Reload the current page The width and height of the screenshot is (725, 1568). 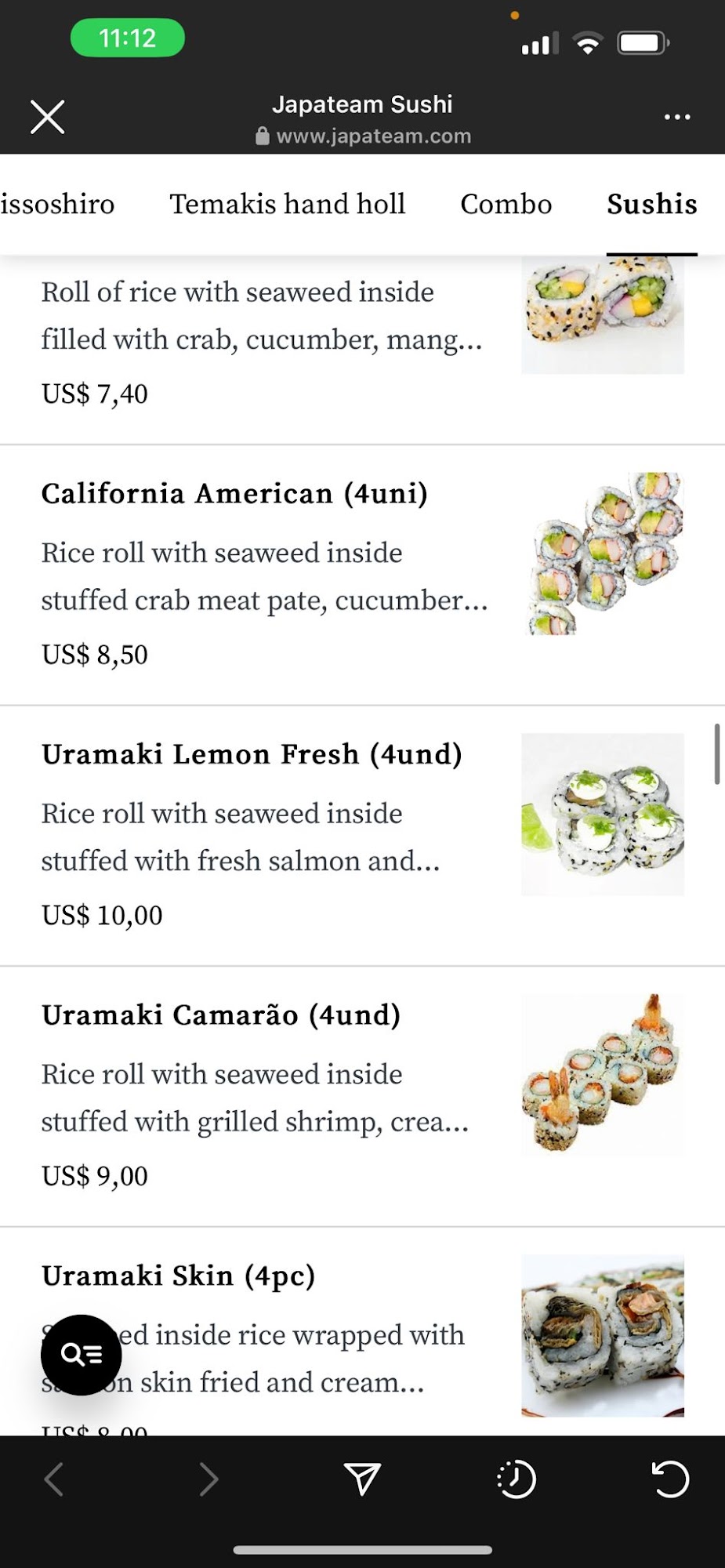670,1479
